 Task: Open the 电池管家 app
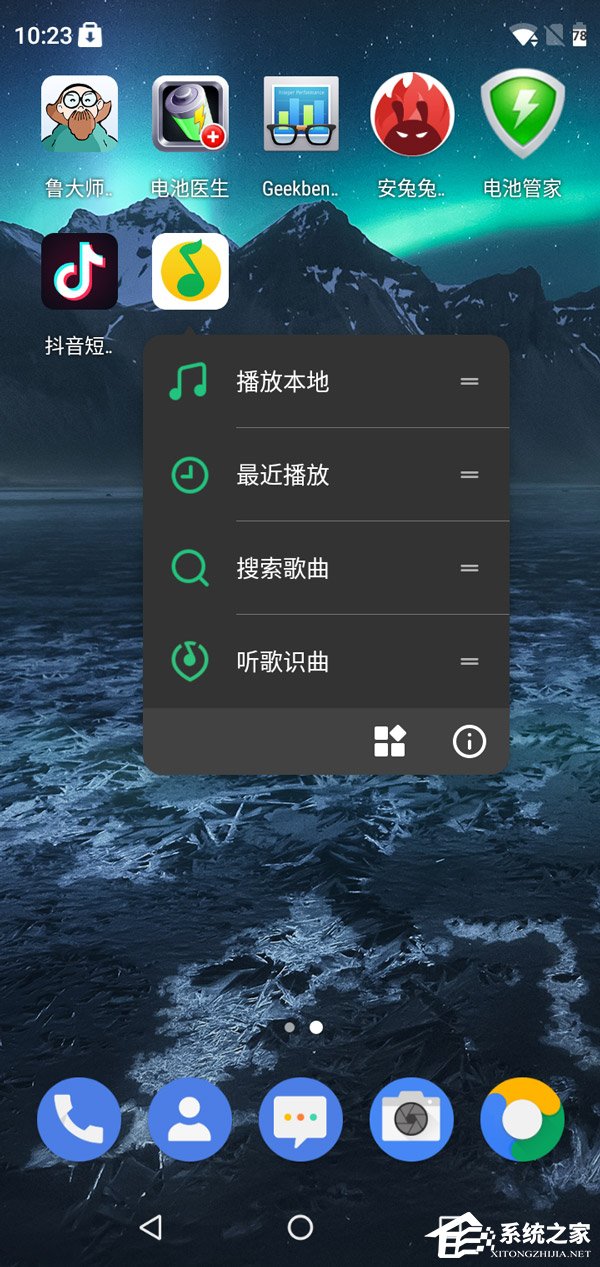pyautogui.click(x=522, y=114)
